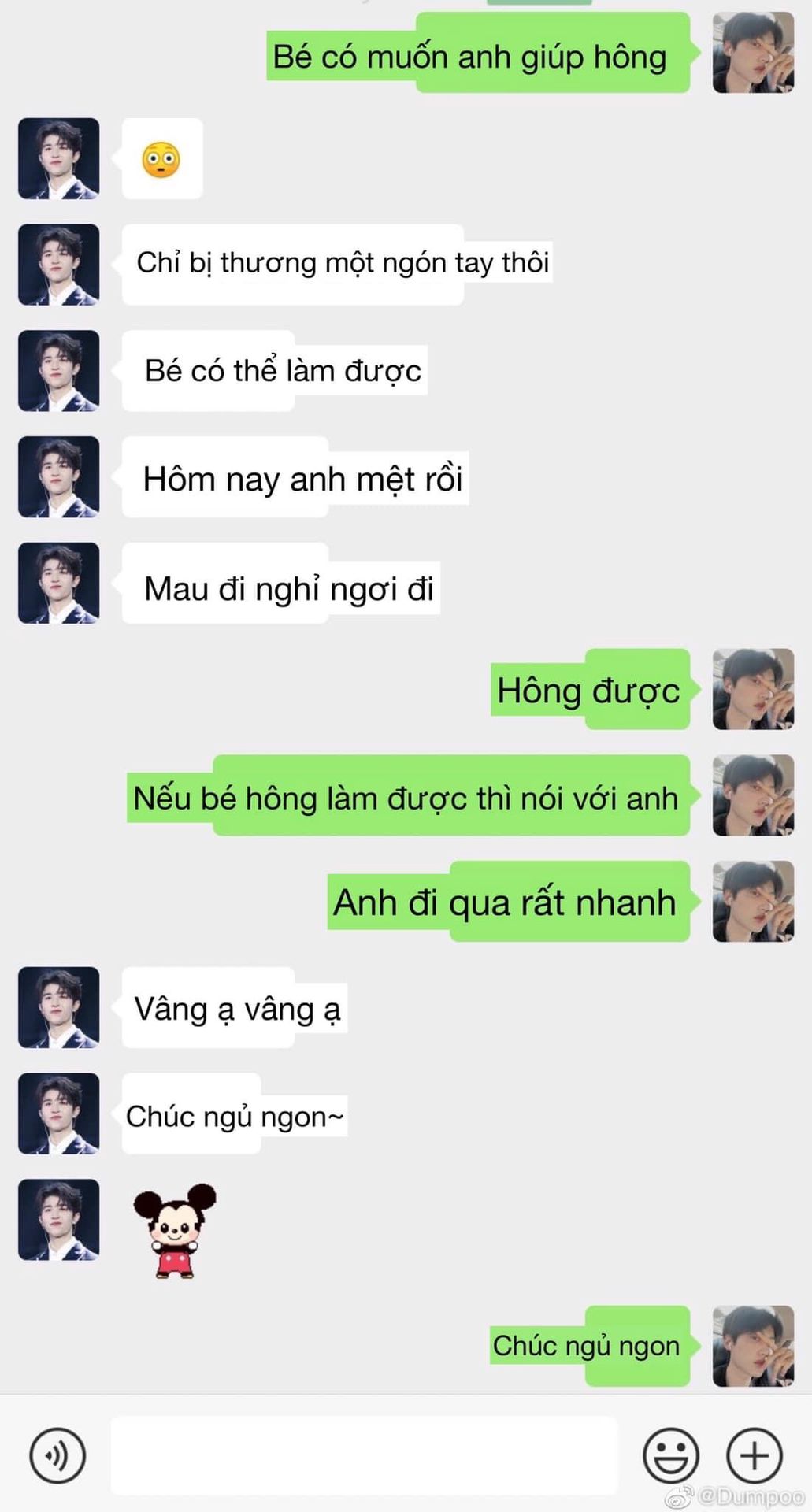
Task: Switch to voice message input
Action: 57,1455
